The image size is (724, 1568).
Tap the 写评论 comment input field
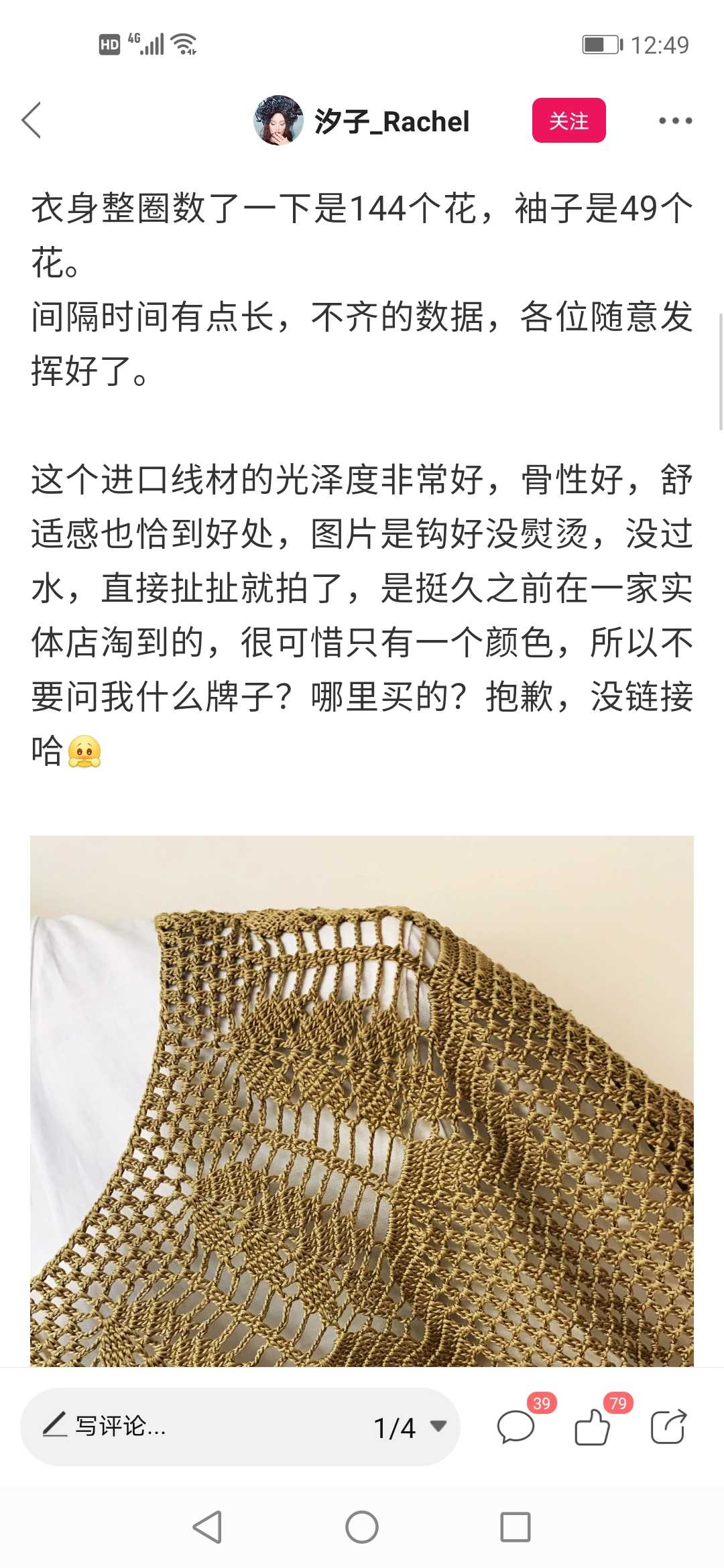point(201,1426)
